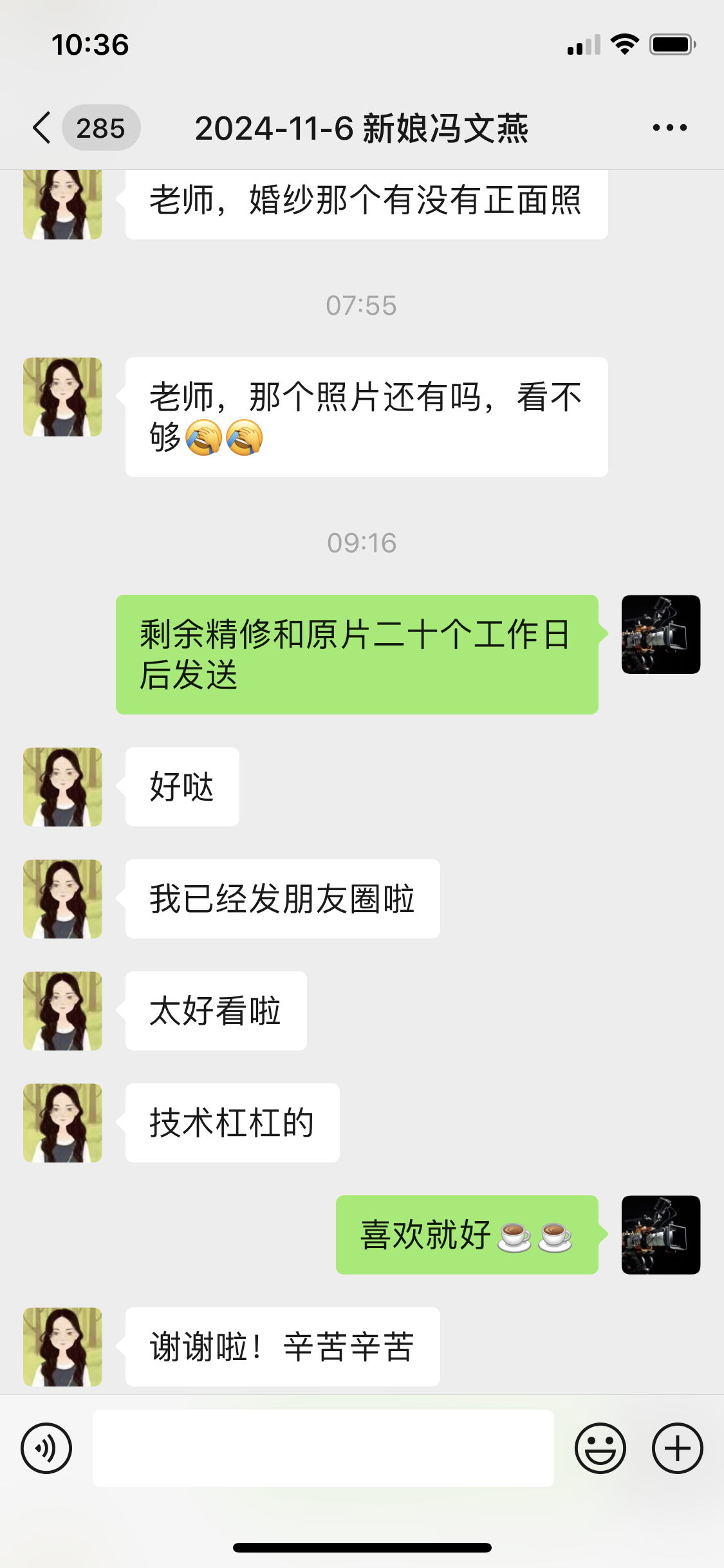Tap the camera avatar next to 喜欢就好
724x1568 pixels.
[661, 1235]
